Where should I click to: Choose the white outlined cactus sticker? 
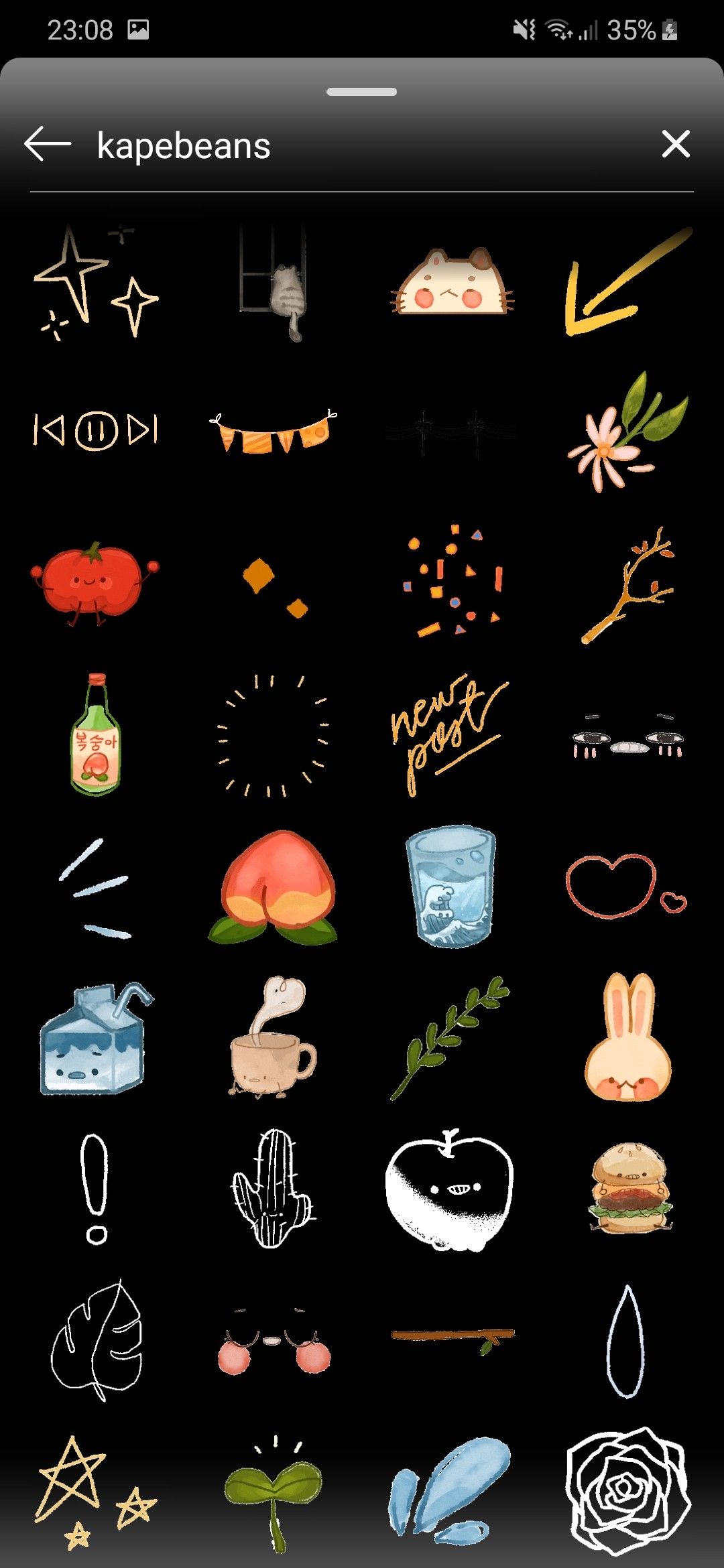click(271, 1189)
